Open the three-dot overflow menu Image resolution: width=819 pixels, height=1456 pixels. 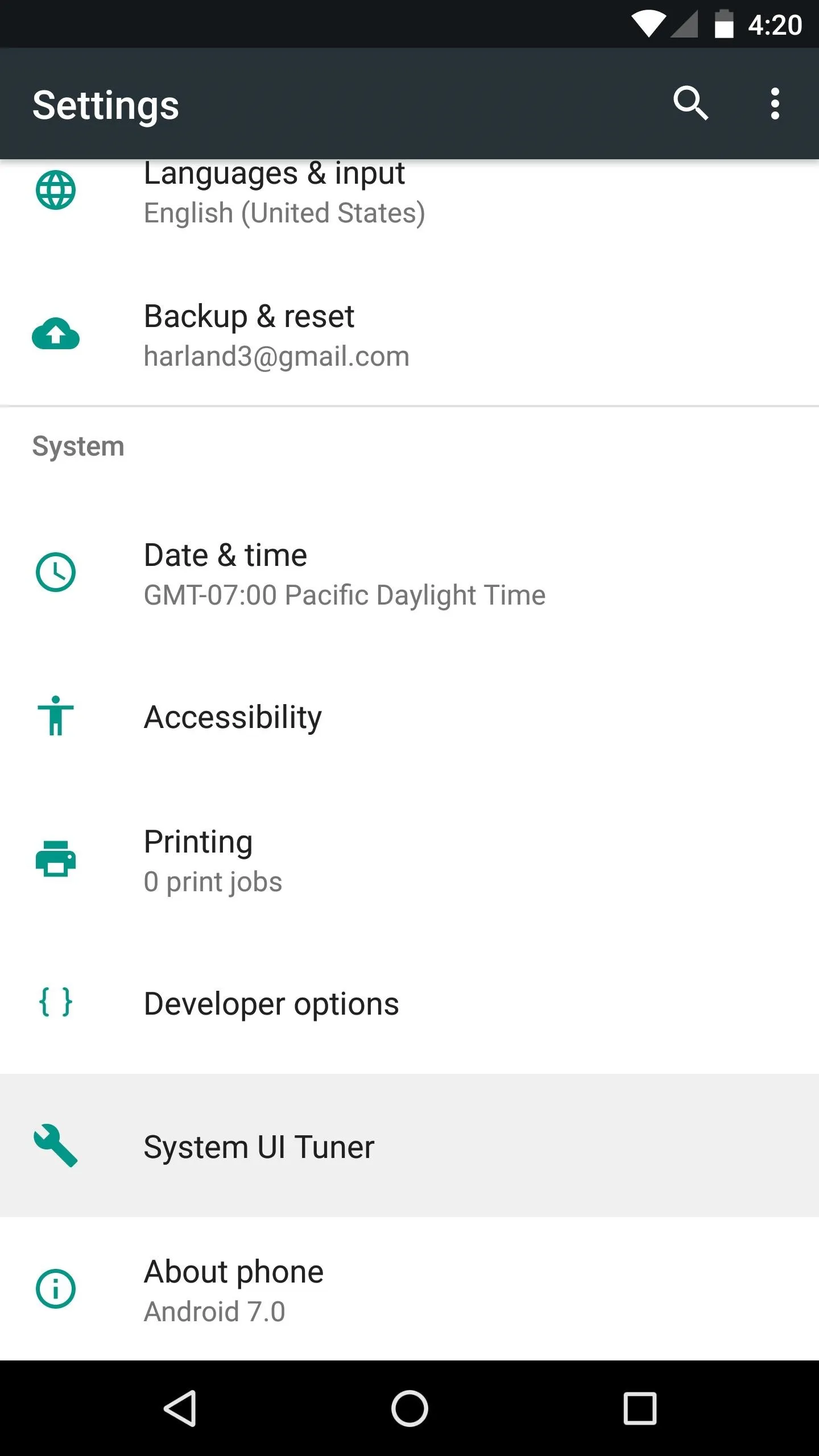[x=775, y=104]
